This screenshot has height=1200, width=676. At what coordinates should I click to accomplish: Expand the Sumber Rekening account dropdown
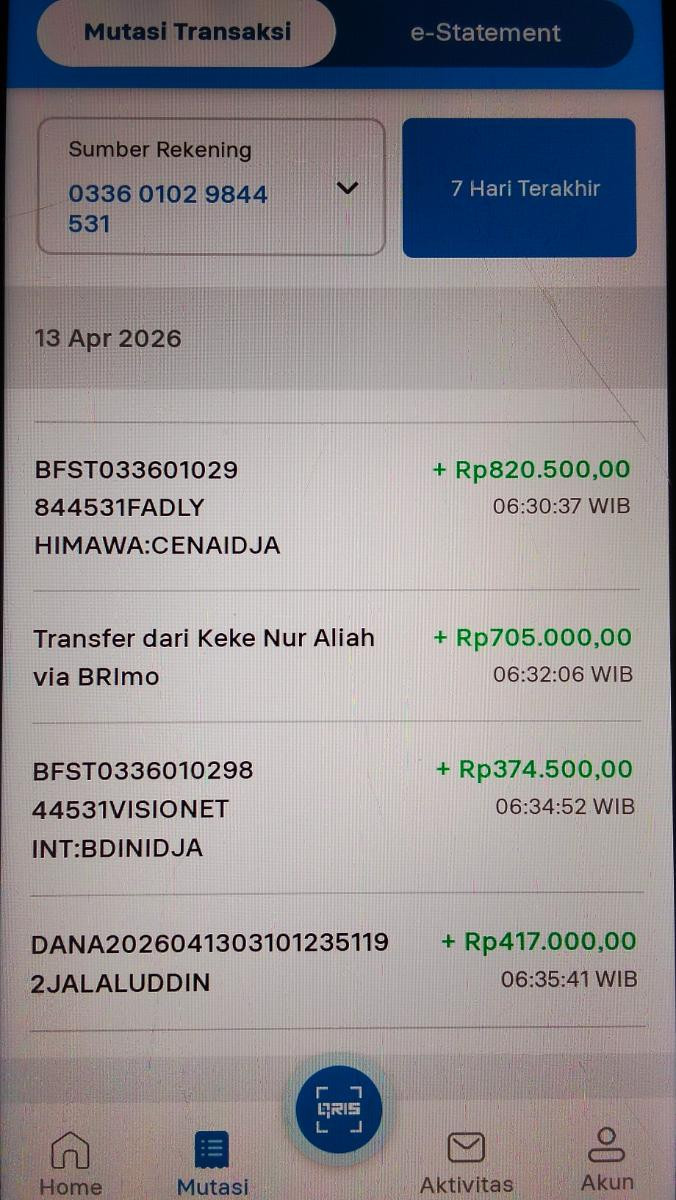[347, 187]
